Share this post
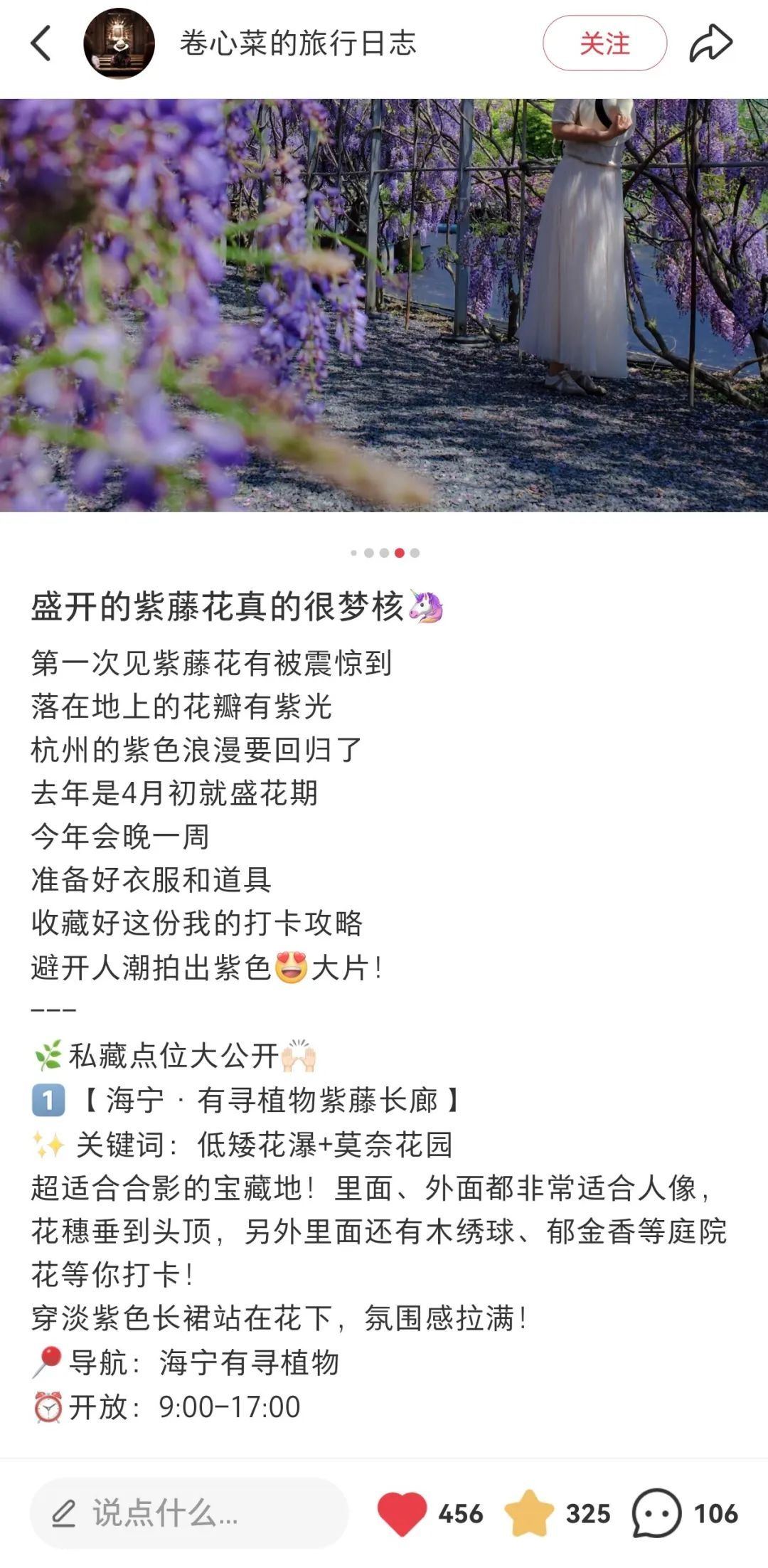Screen dimensions: 768x1568 coord(710,43)
